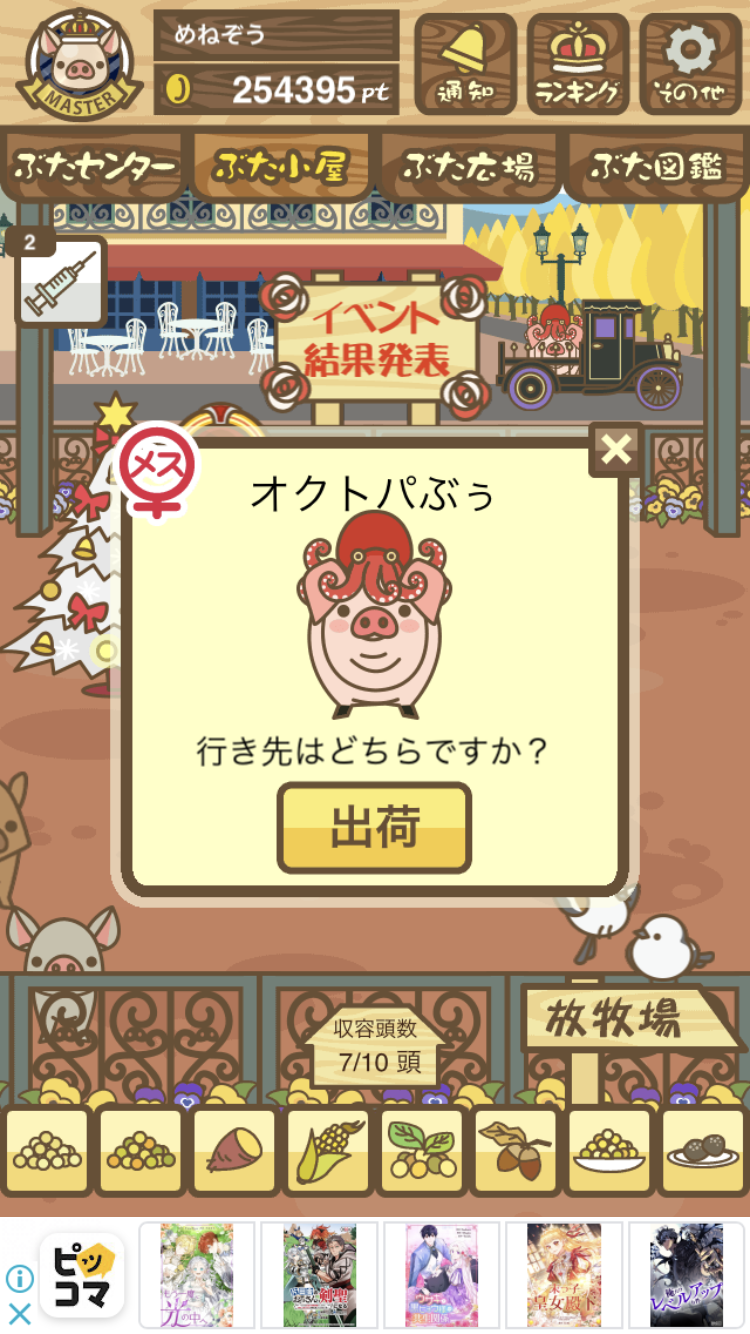
Task: Open the ランキング rankings
Action: 578,64
